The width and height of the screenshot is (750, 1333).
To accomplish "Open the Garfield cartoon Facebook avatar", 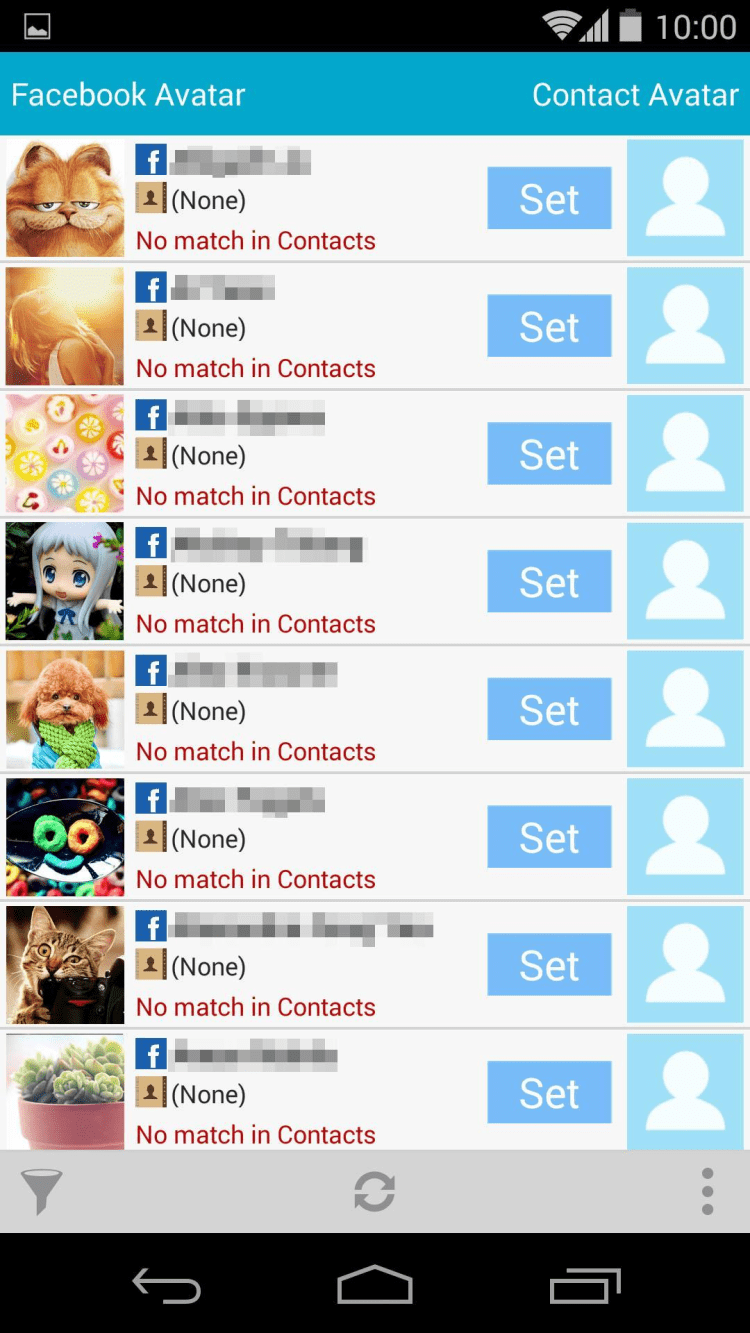I will pos(65,199).
